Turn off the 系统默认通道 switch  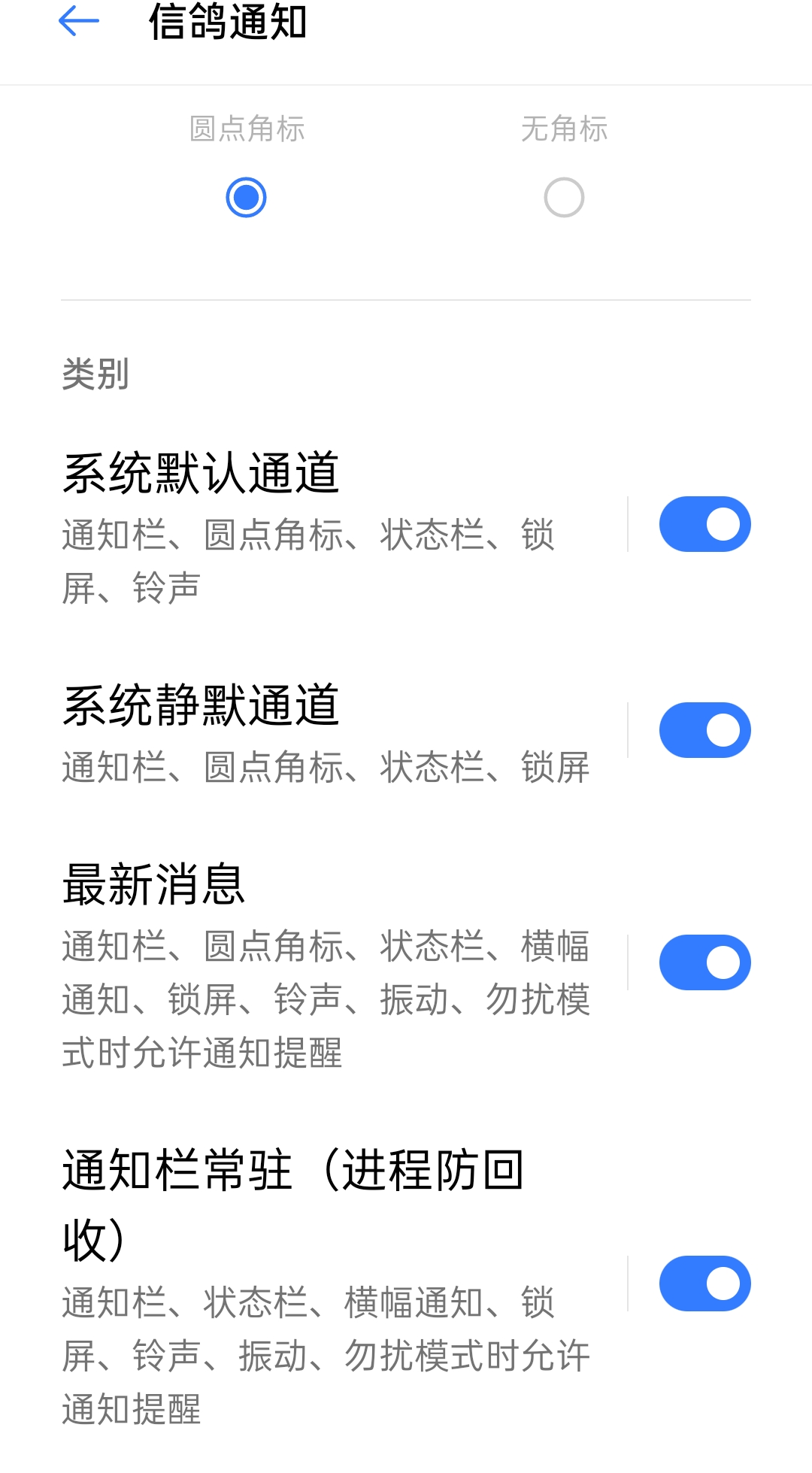[x=704, y=524]
